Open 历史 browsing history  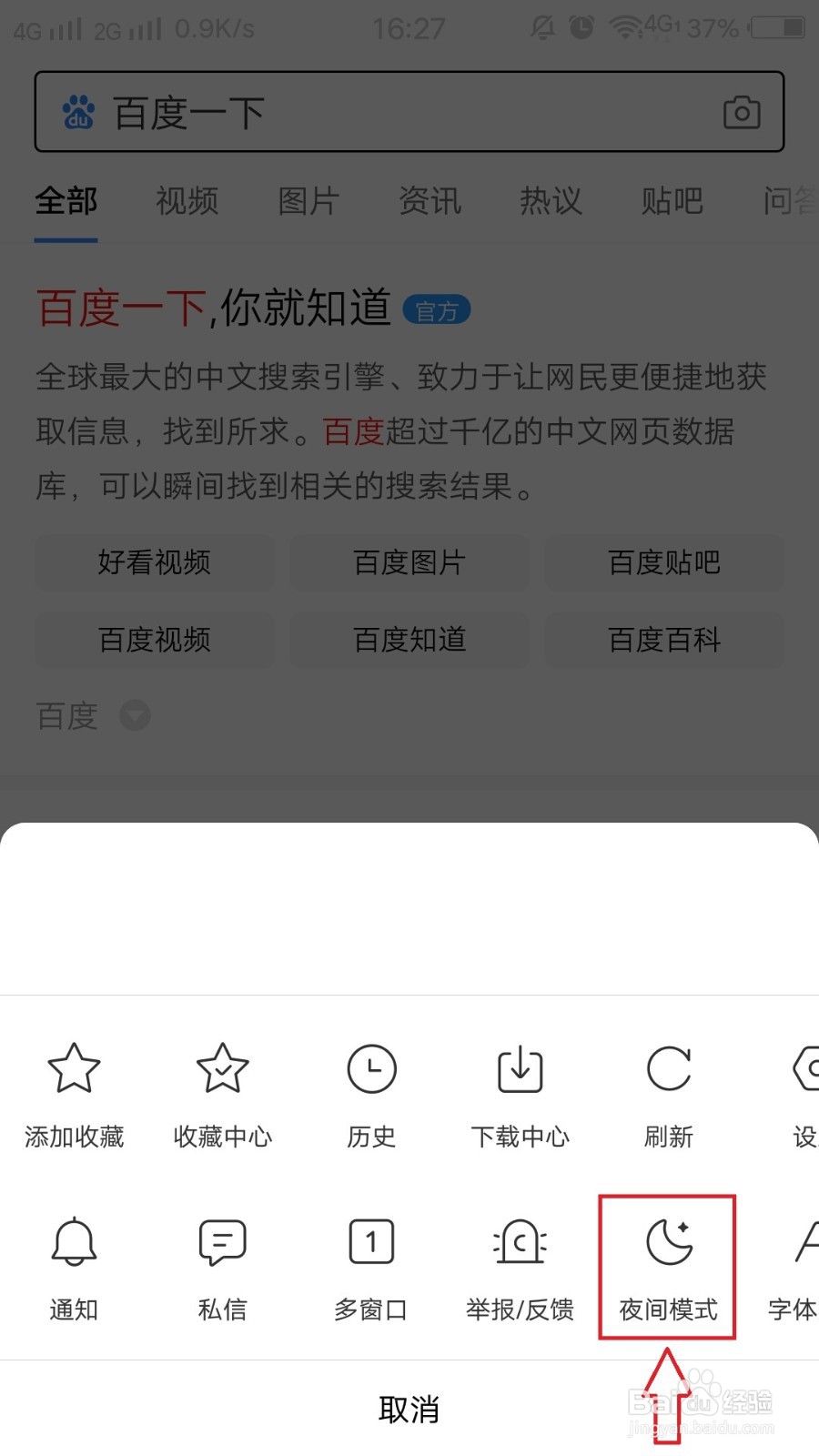point(370,1092)
